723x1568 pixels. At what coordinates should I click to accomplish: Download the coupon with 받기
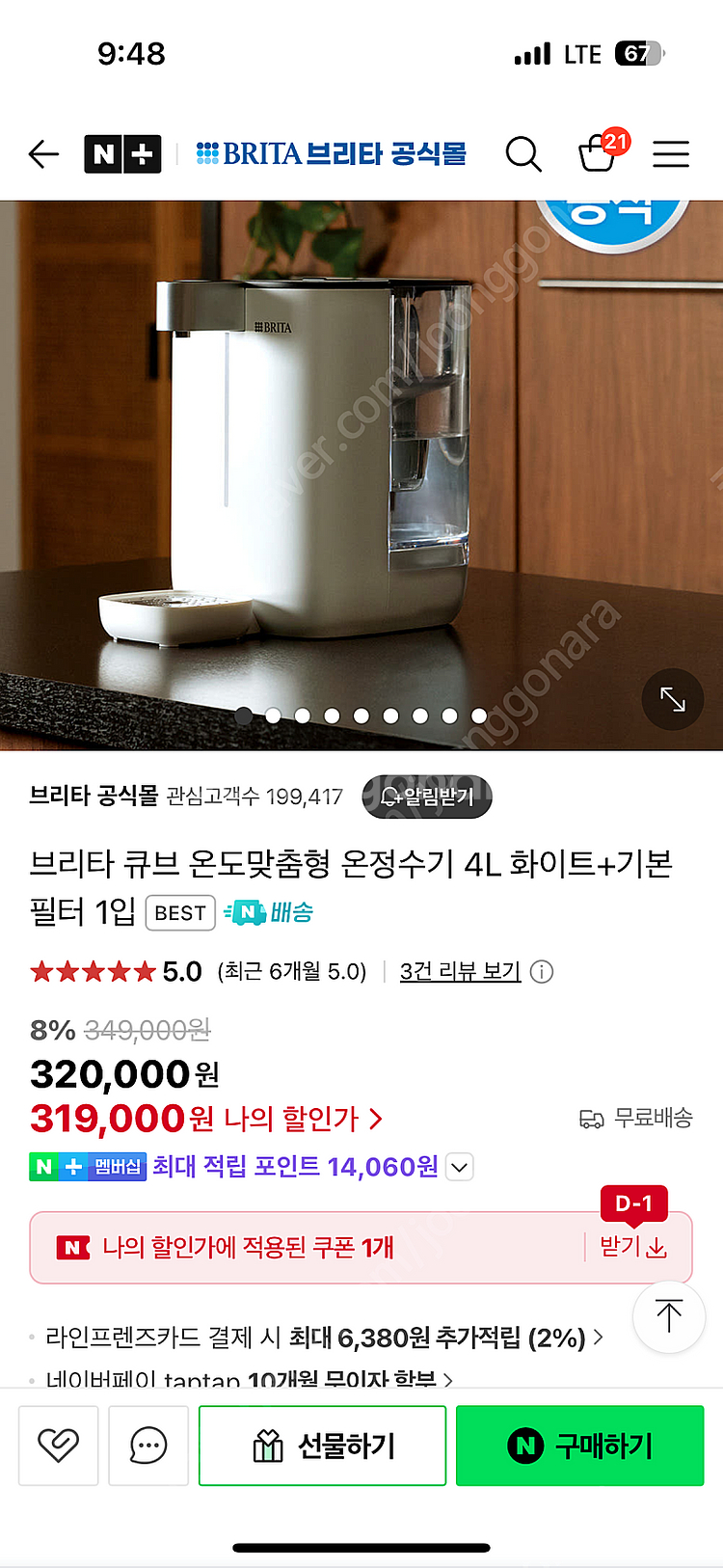632,1247
